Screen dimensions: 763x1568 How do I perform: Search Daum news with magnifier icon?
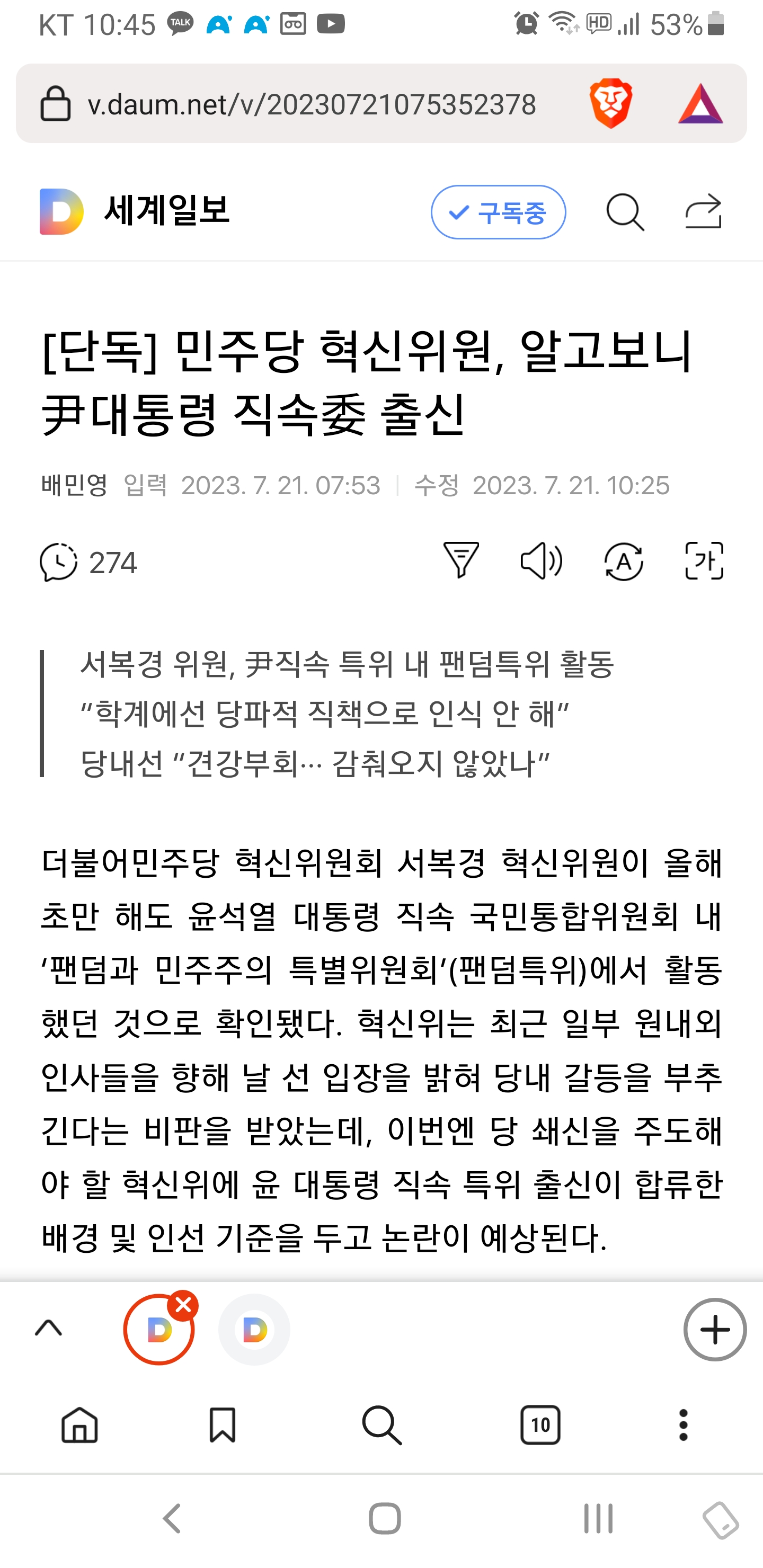click(x=625, y=212)
